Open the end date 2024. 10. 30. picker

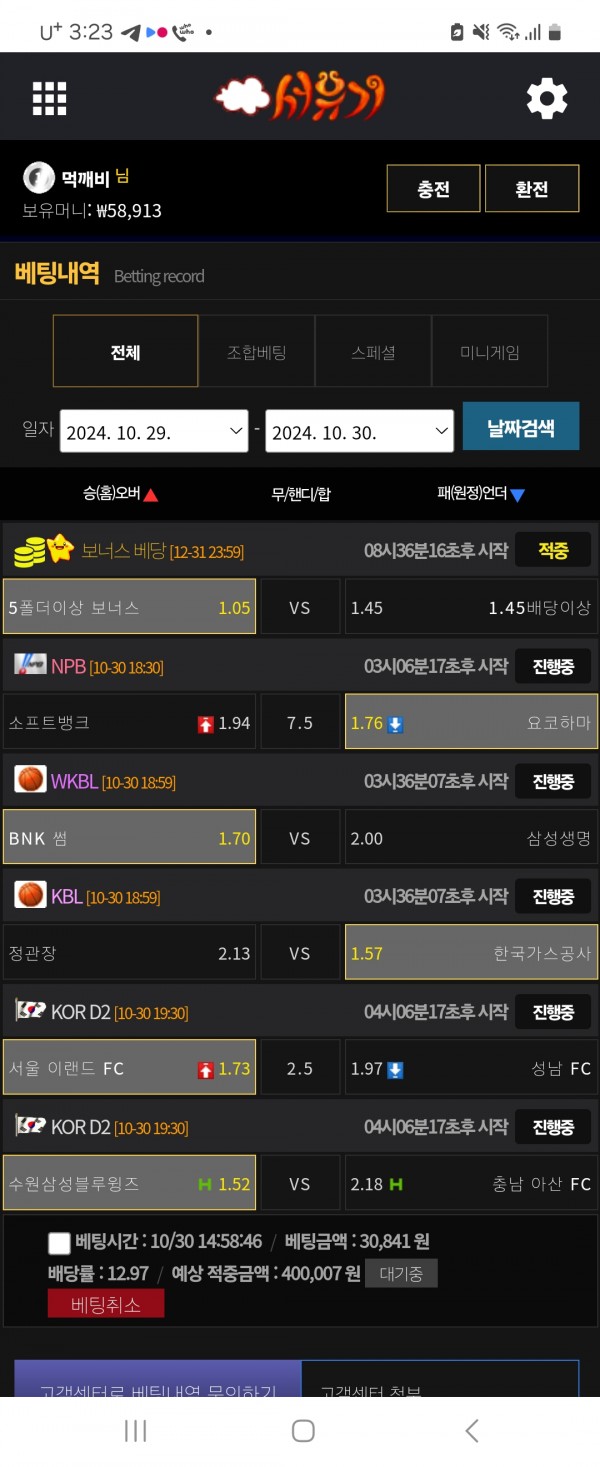pos(359,431)
